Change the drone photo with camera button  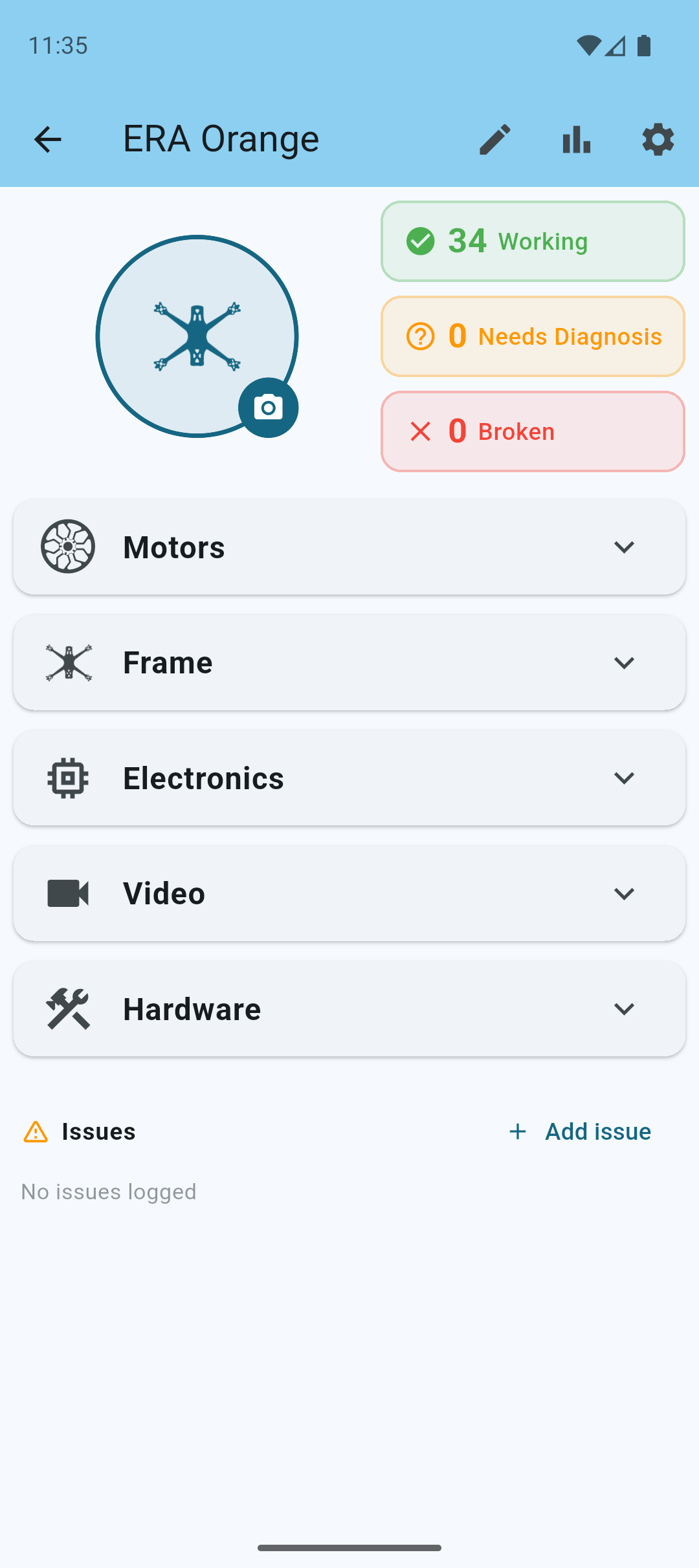coord(268,408)
